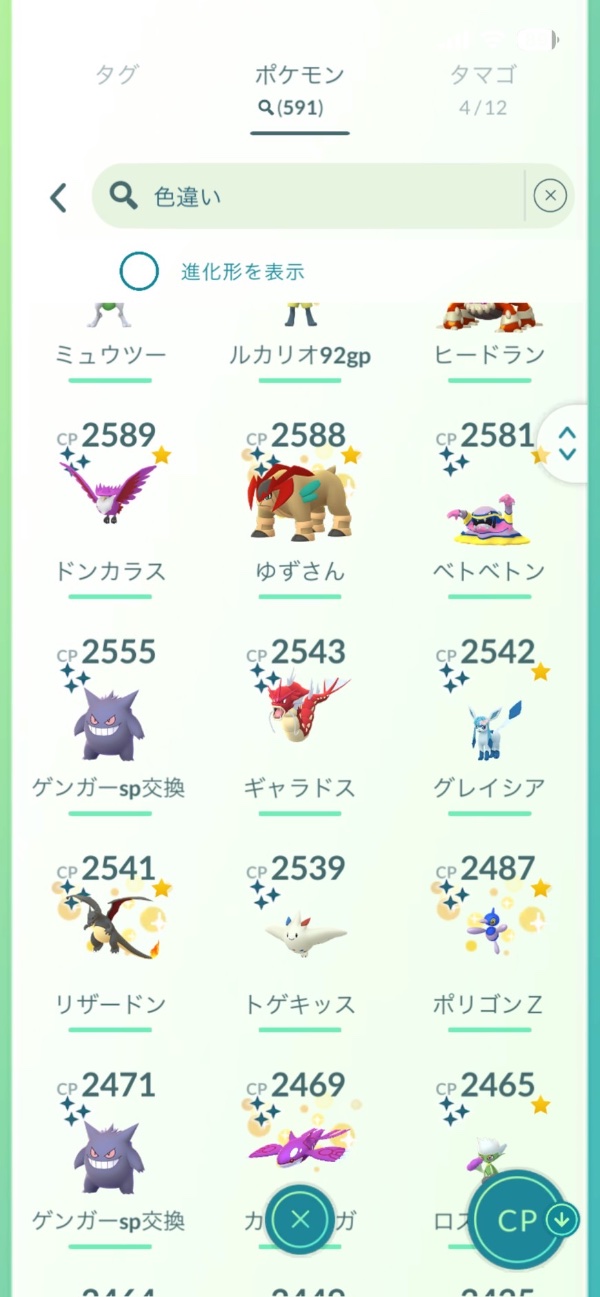Go back with the left arrow

coord(59,198)
